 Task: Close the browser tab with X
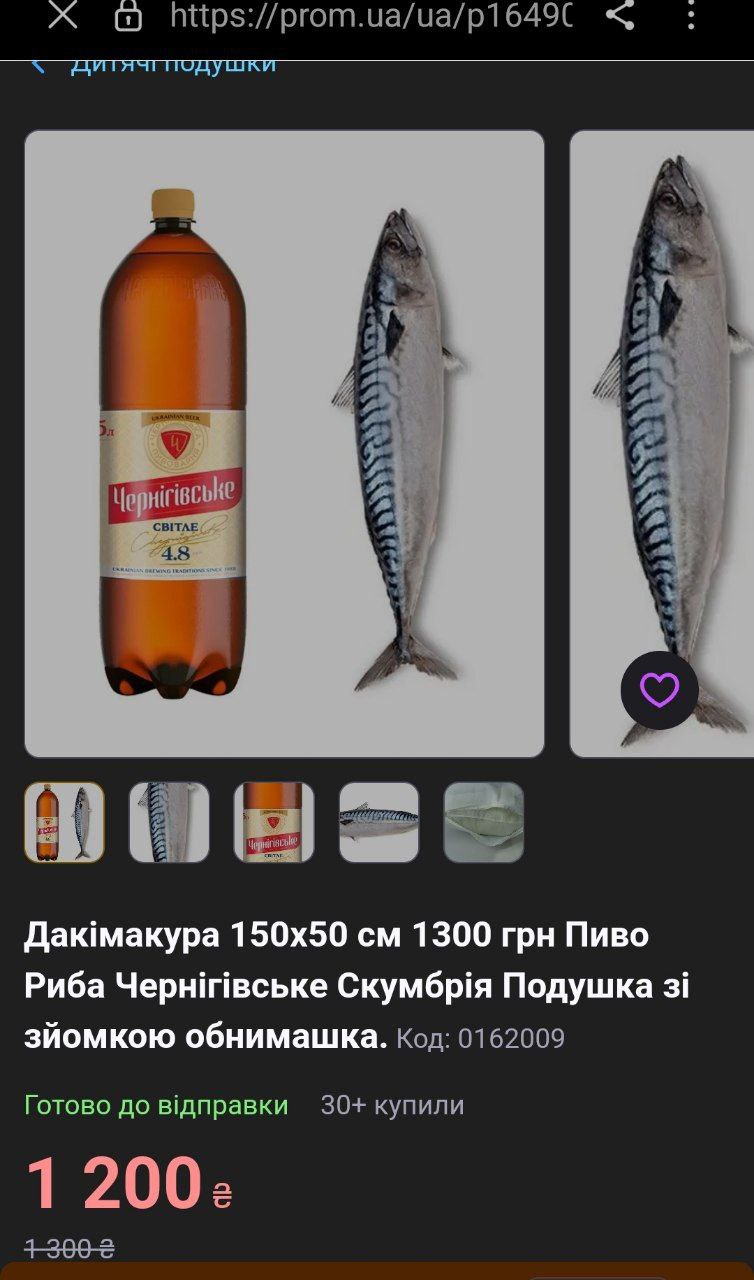click(63, 15)
